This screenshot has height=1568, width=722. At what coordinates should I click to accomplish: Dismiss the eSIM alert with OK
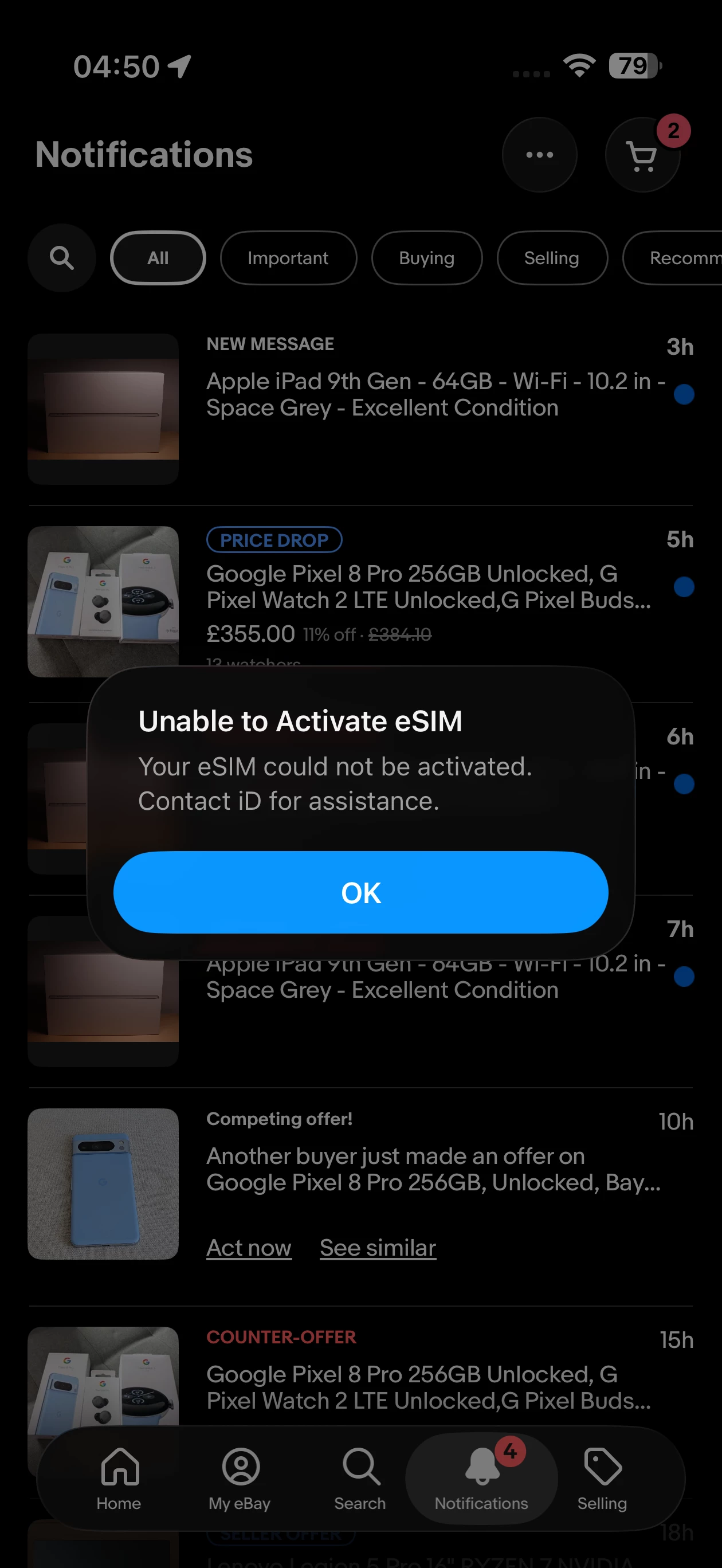[x=360, y=892]
